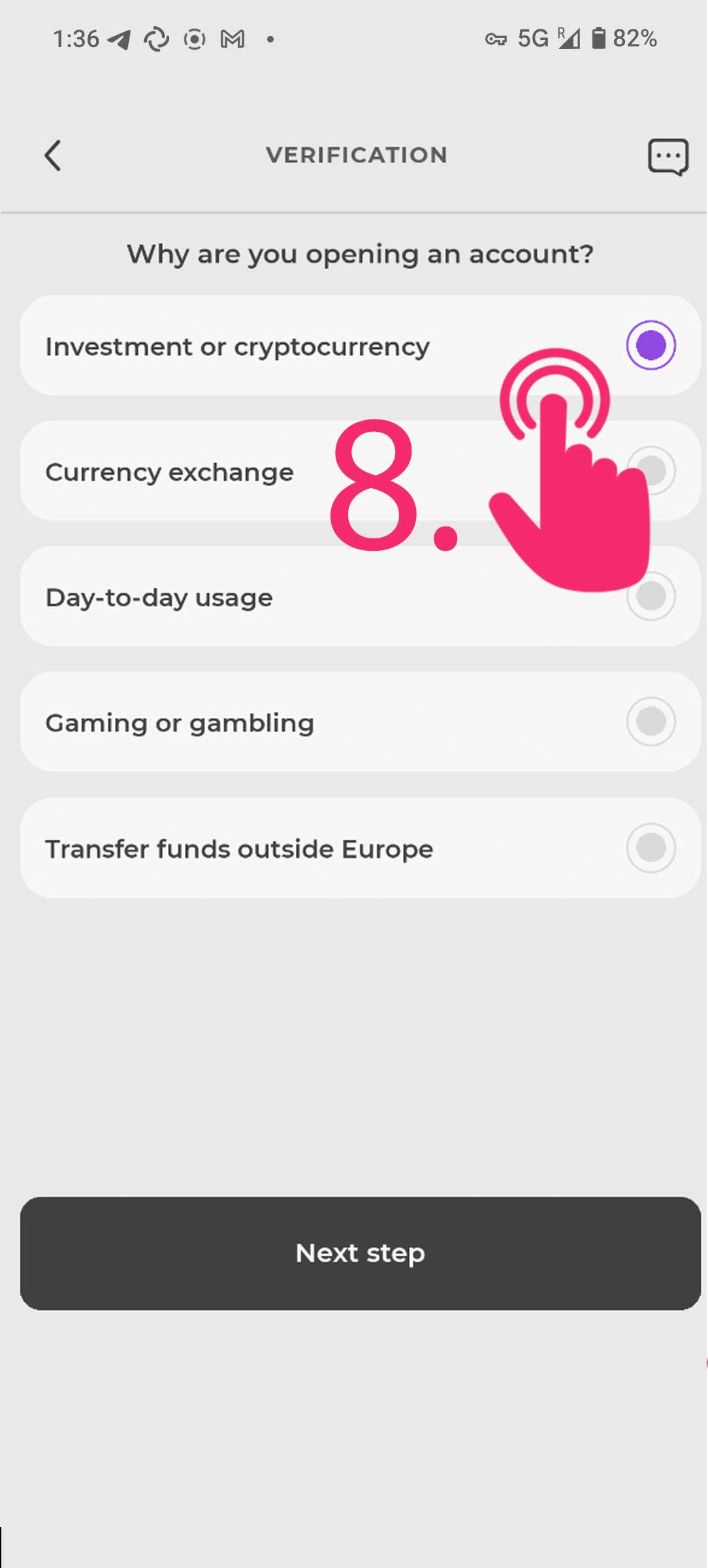This screenshot has width=708, height=1568.
Task: Choose Currency exchange as the reason
Action: coord(360,471)
